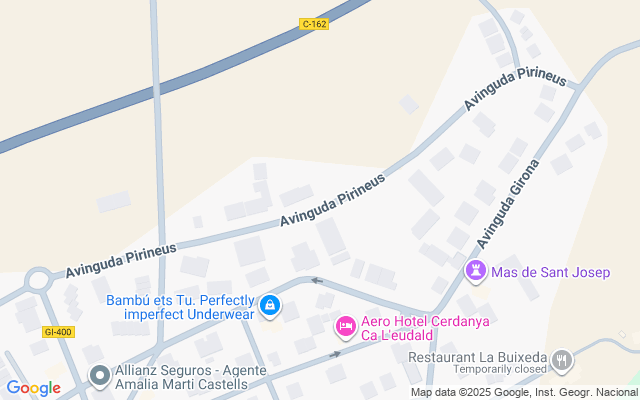Select the Allianz Seguros agent marker
Viewport: 640px width, 400px height.
pyautogui.click(x=99, y=377)
